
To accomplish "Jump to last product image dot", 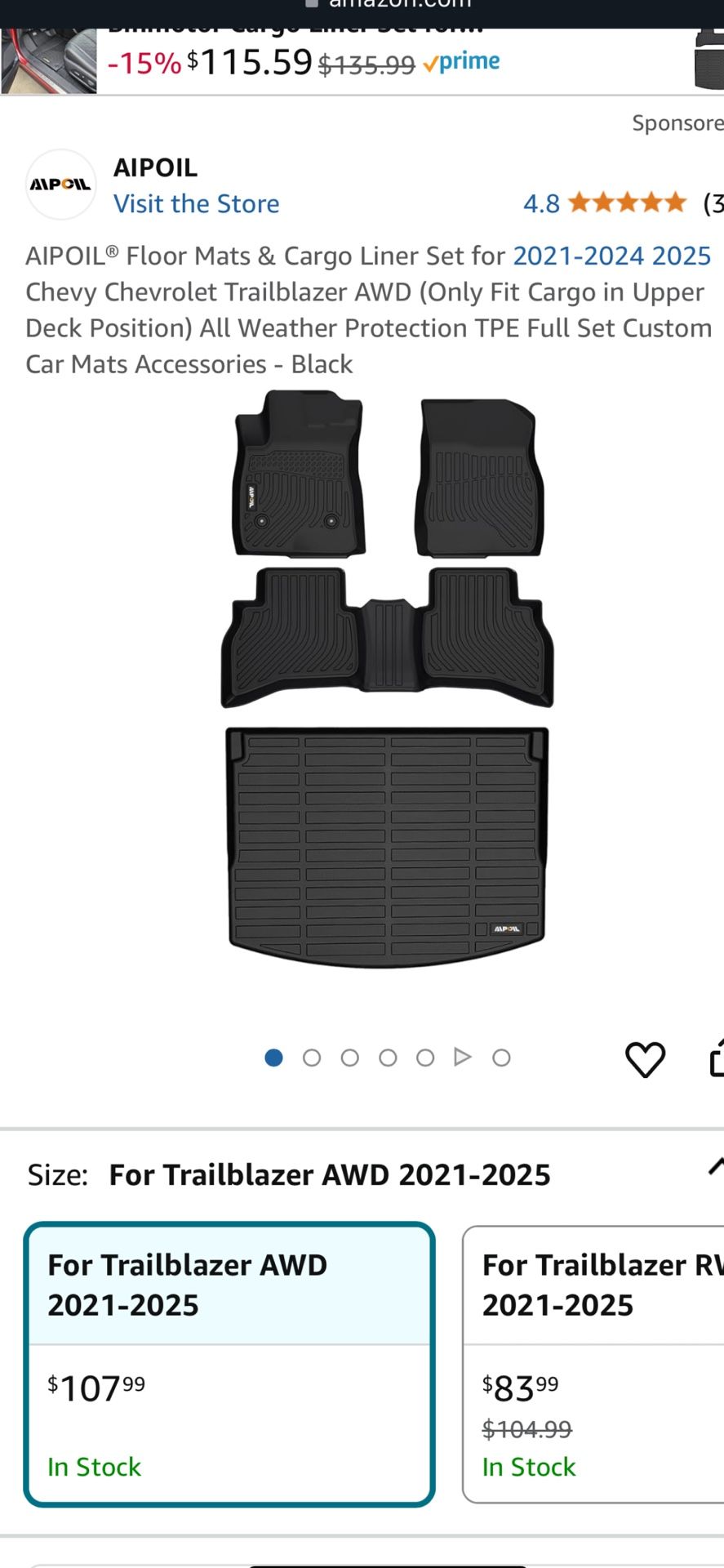I will pos(501,1058).
